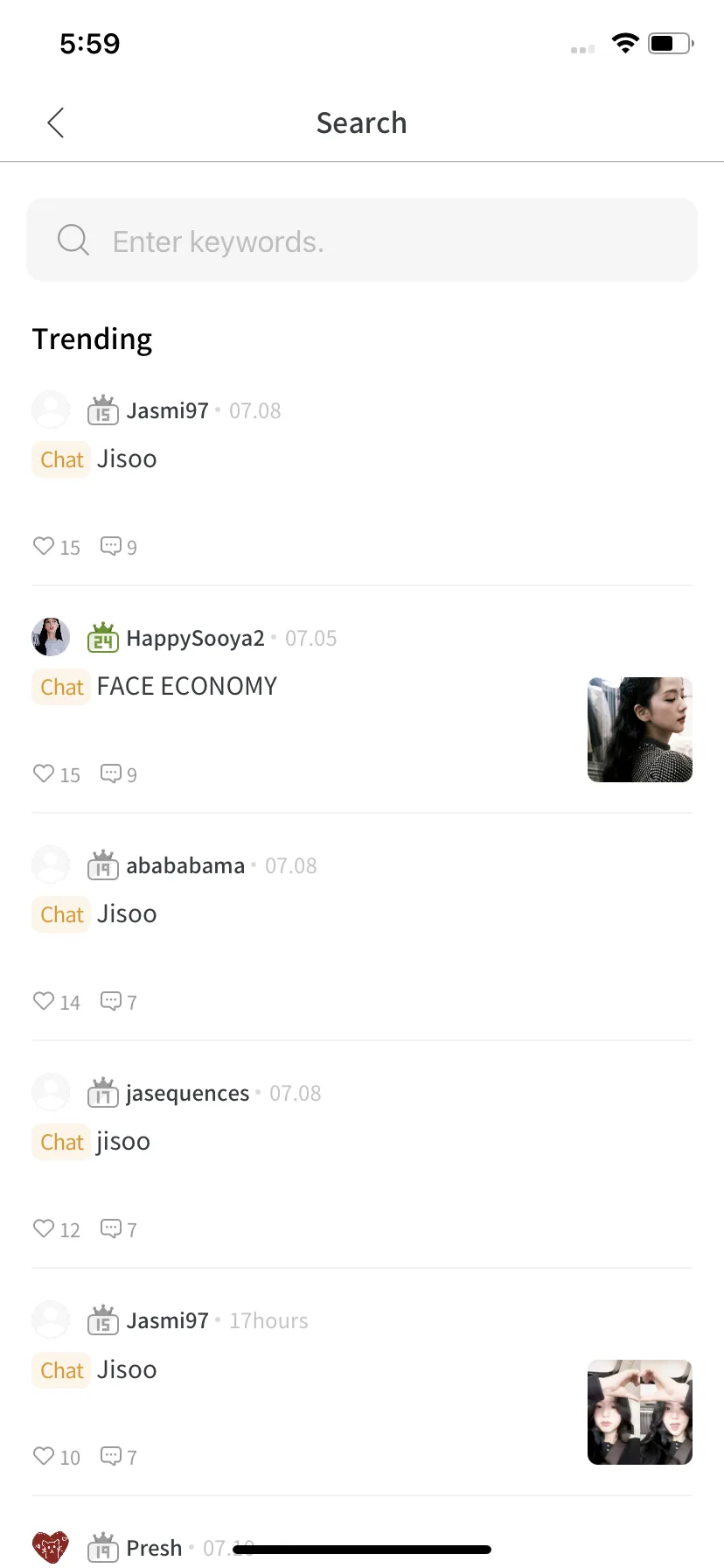
Task: Open jasequences' jisoo post
Action: 124,1142
